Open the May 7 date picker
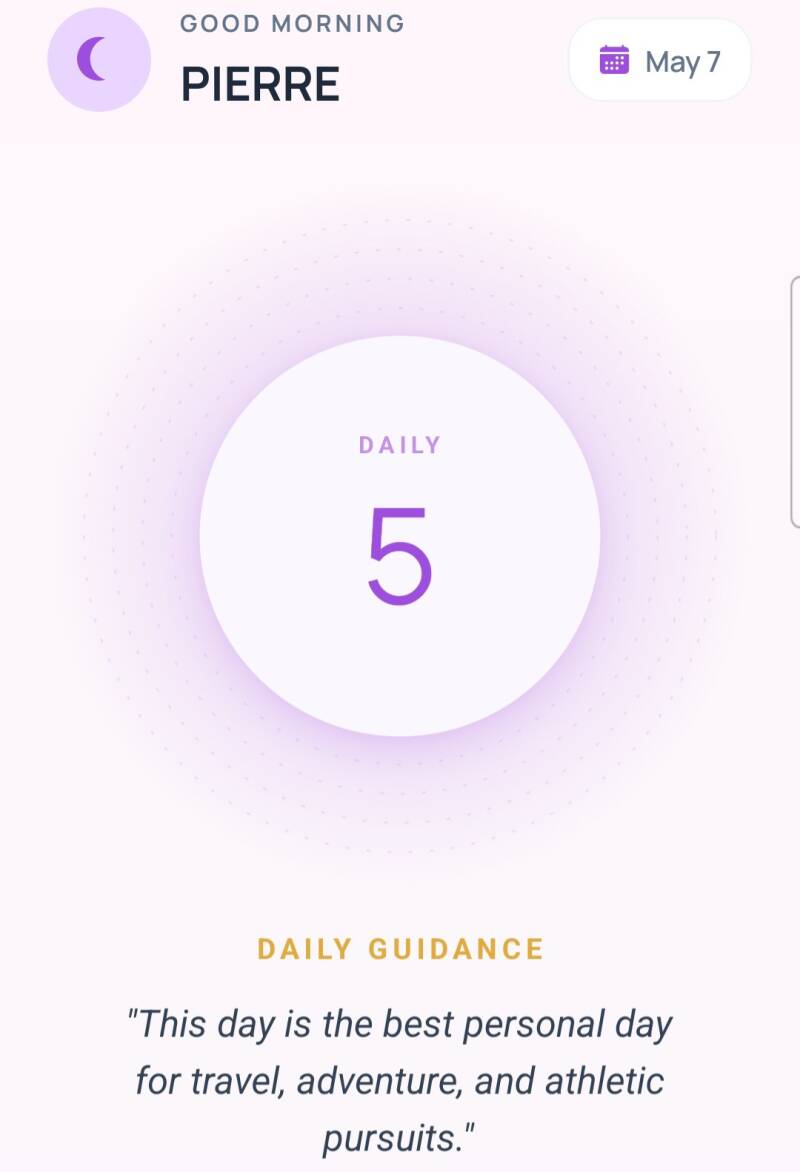Viewport: 800px width, 1172px height. [x=659, y=61]
